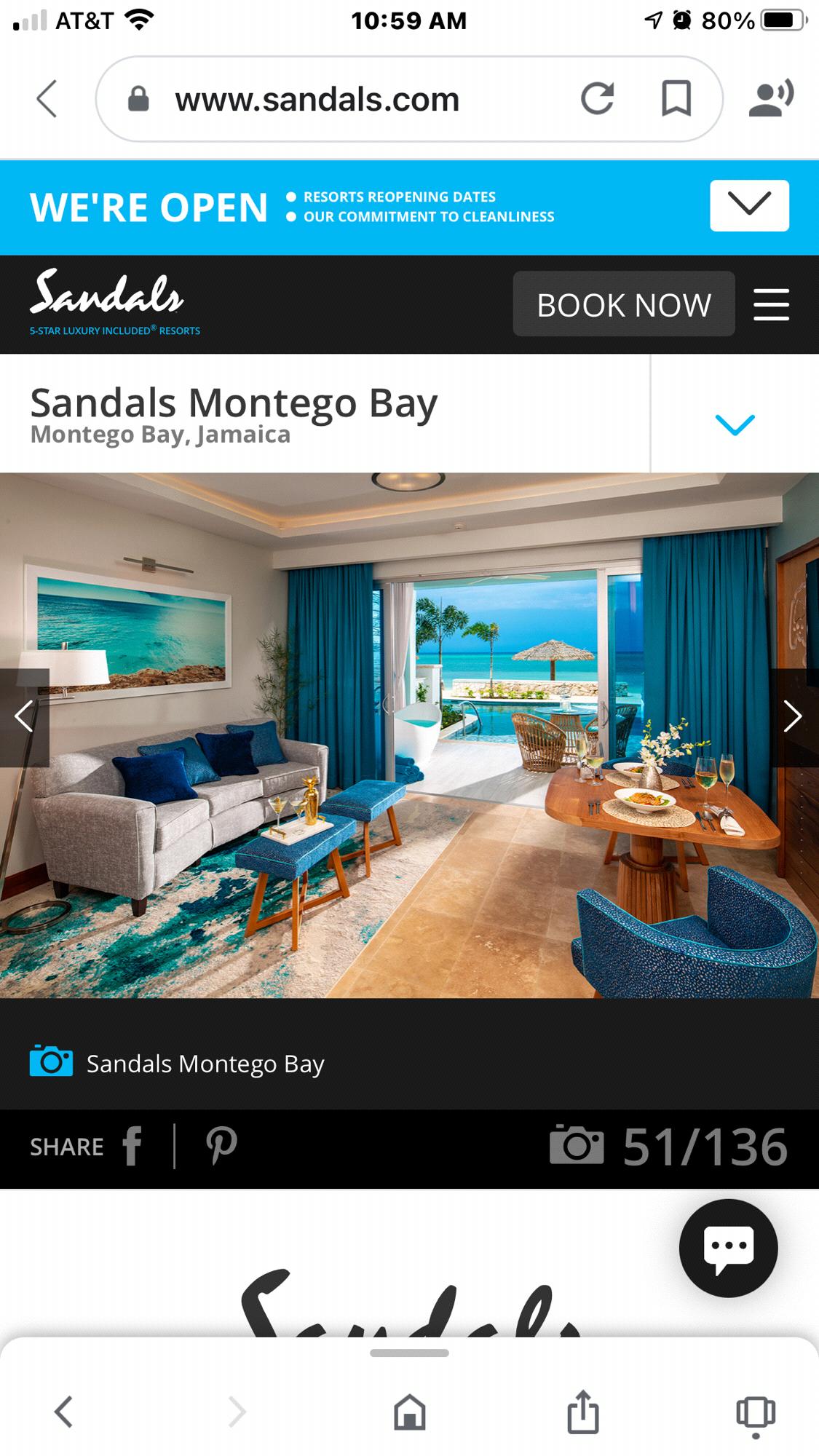Open the read-aloud voice icon
The height and width of the screenshot is (1456, 819).
[771, 99]
